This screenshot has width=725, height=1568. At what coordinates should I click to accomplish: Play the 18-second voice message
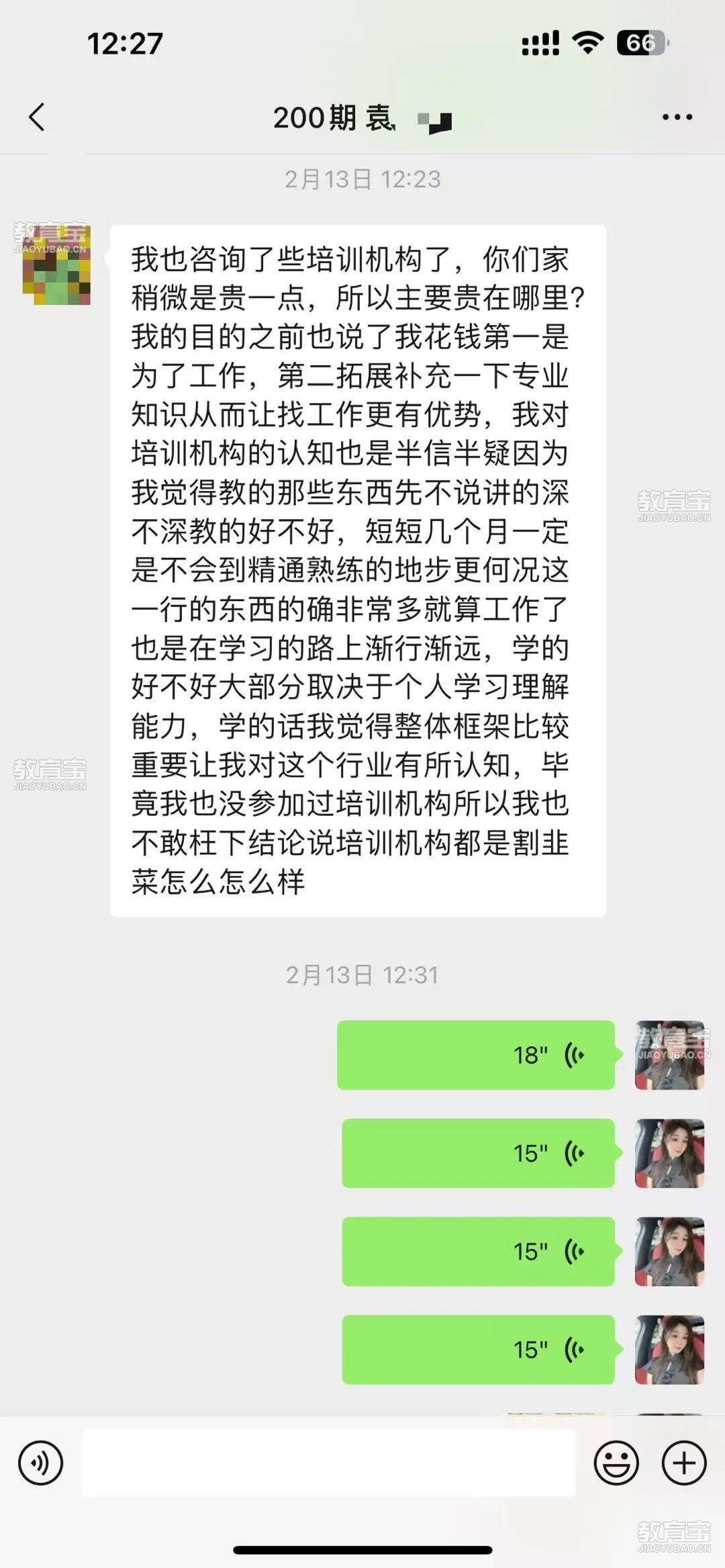click(x=475, y=1055)
